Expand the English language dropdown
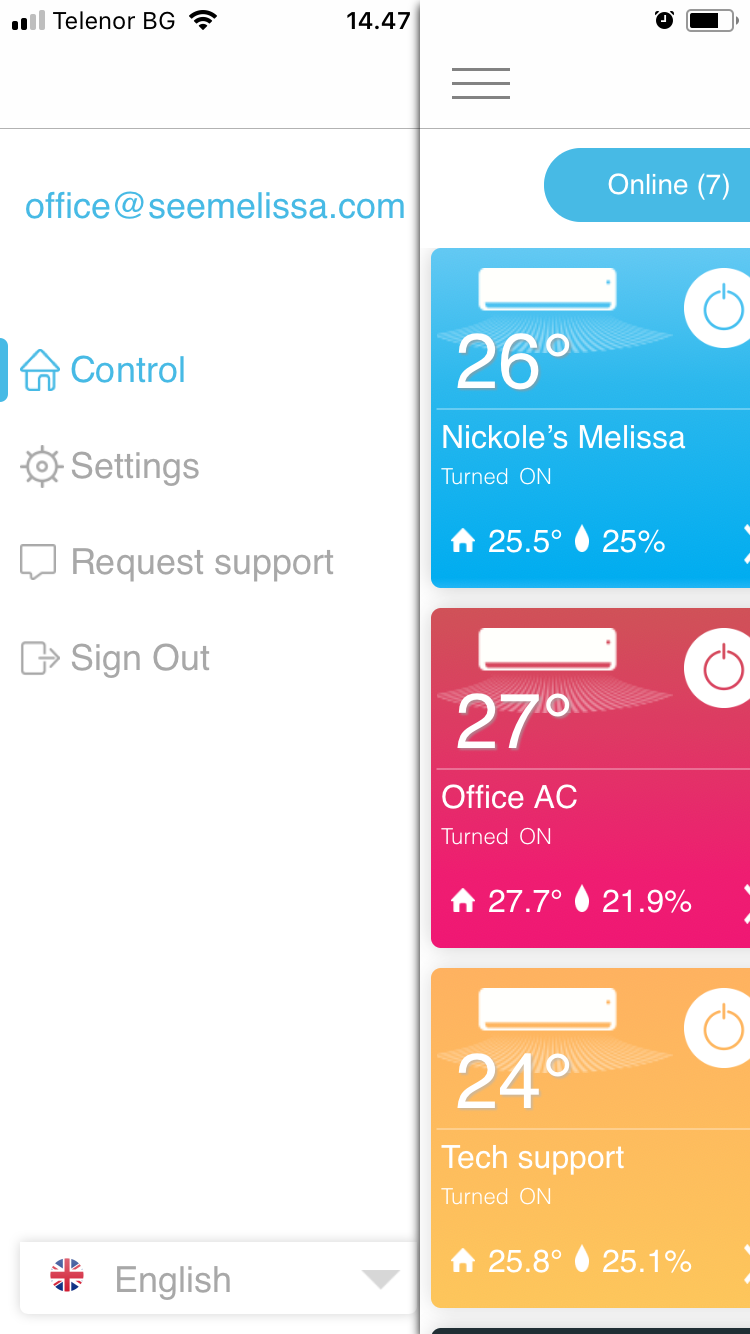The height and width of the screenshot is (1334, 750). coord(217,1278)
